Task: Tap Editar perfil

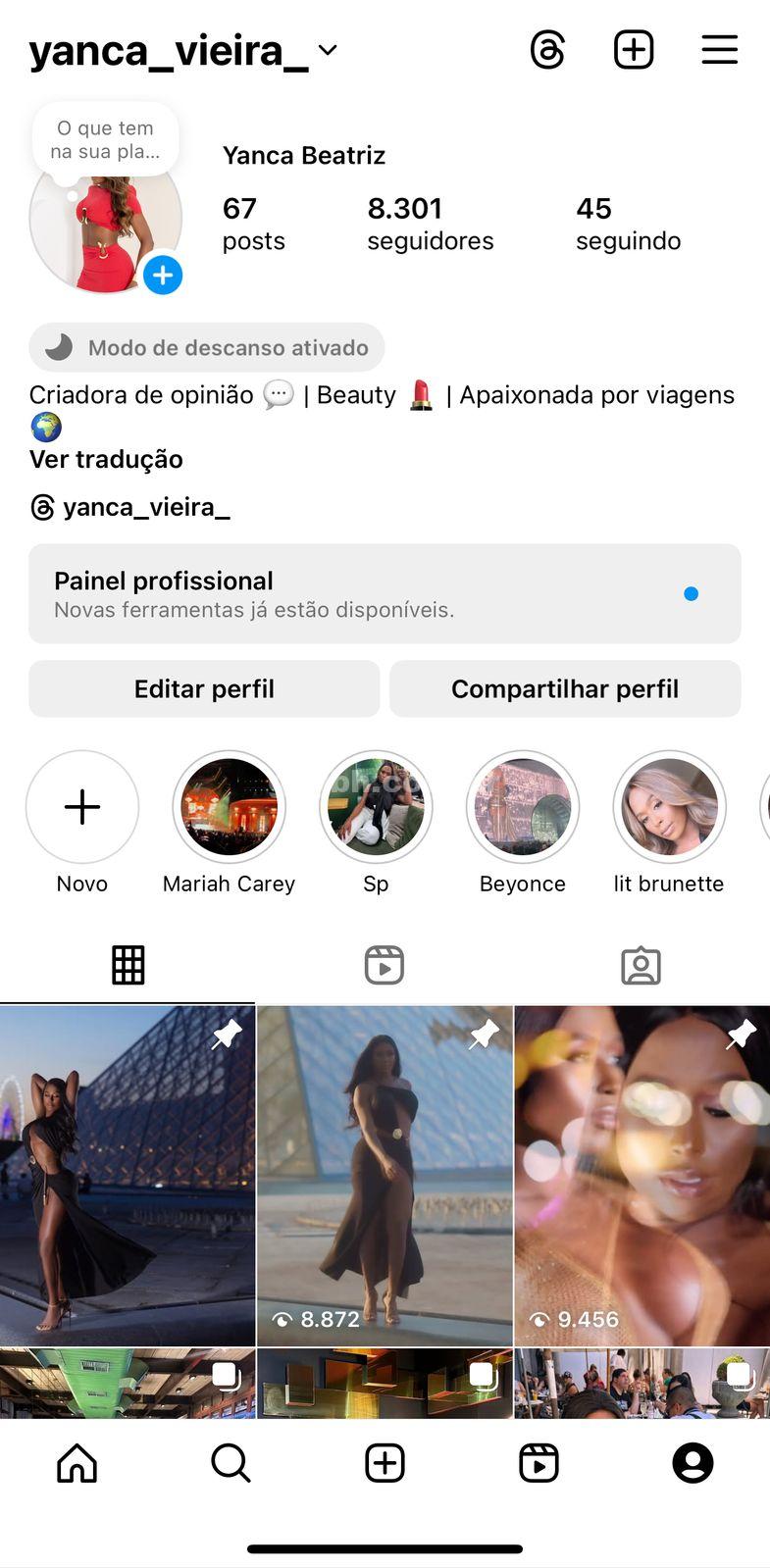Action: [204, 688]
